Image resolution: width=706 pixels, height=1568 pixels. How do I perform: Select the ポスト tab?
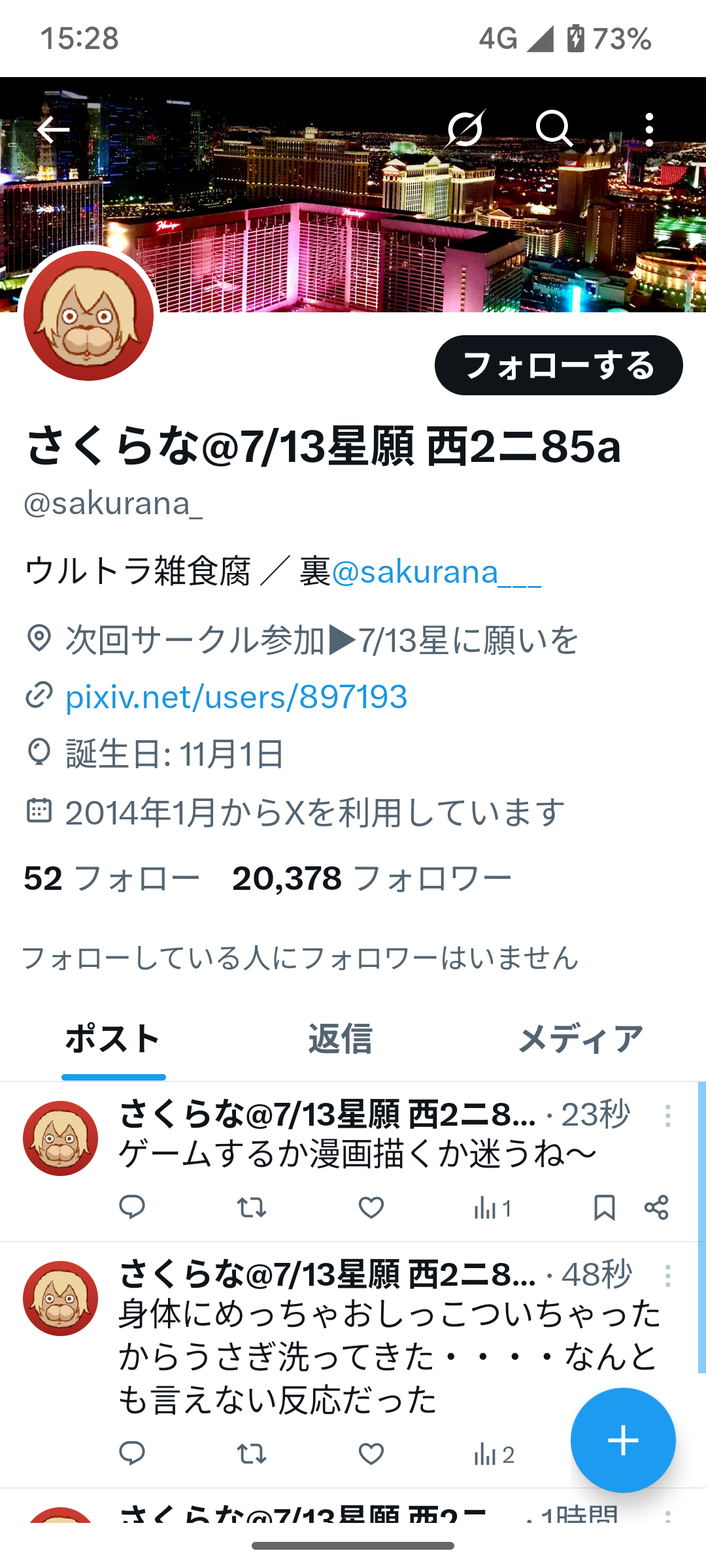click(x=113, y=1039)
